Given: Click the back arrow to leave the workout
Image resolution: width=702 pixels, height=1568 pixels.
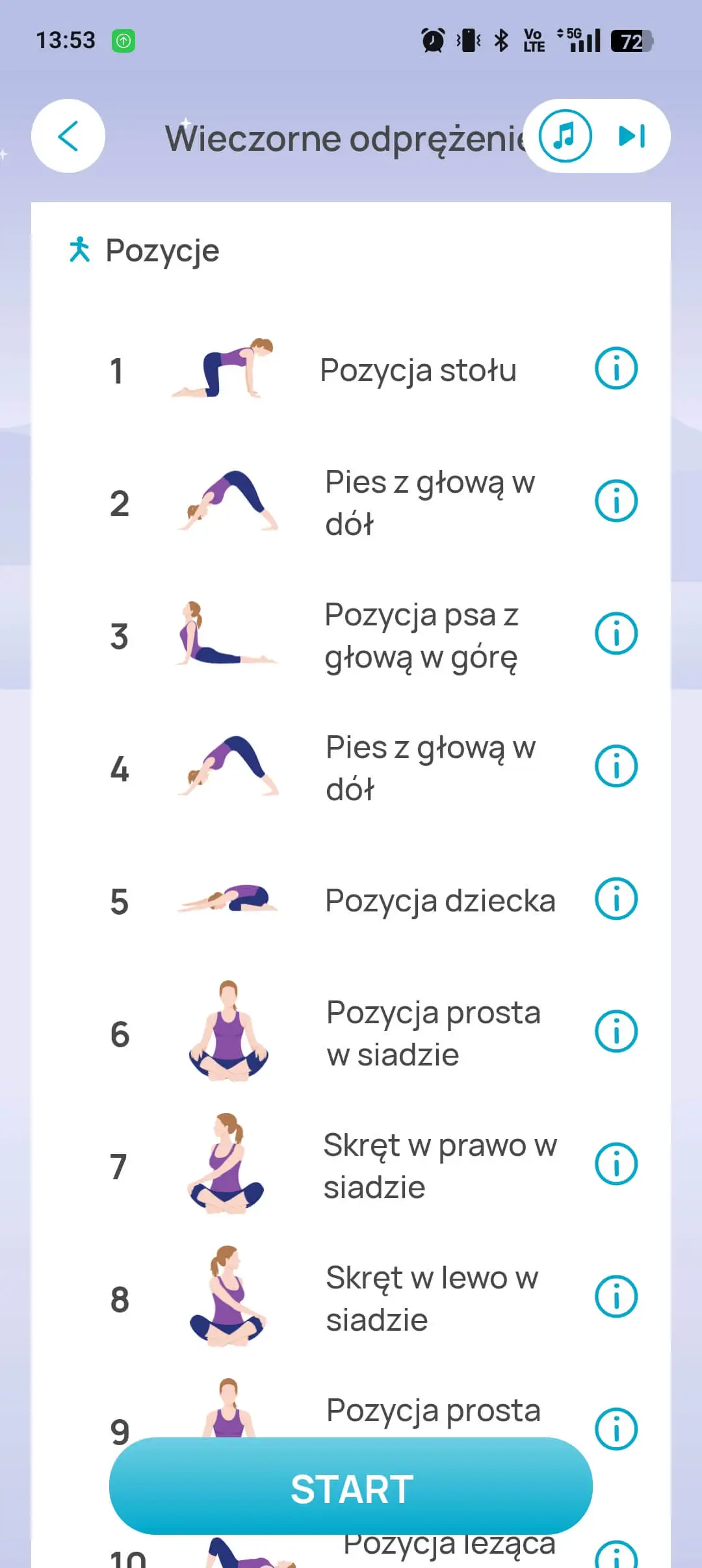Looking at the screenshot, I should 68,137.
